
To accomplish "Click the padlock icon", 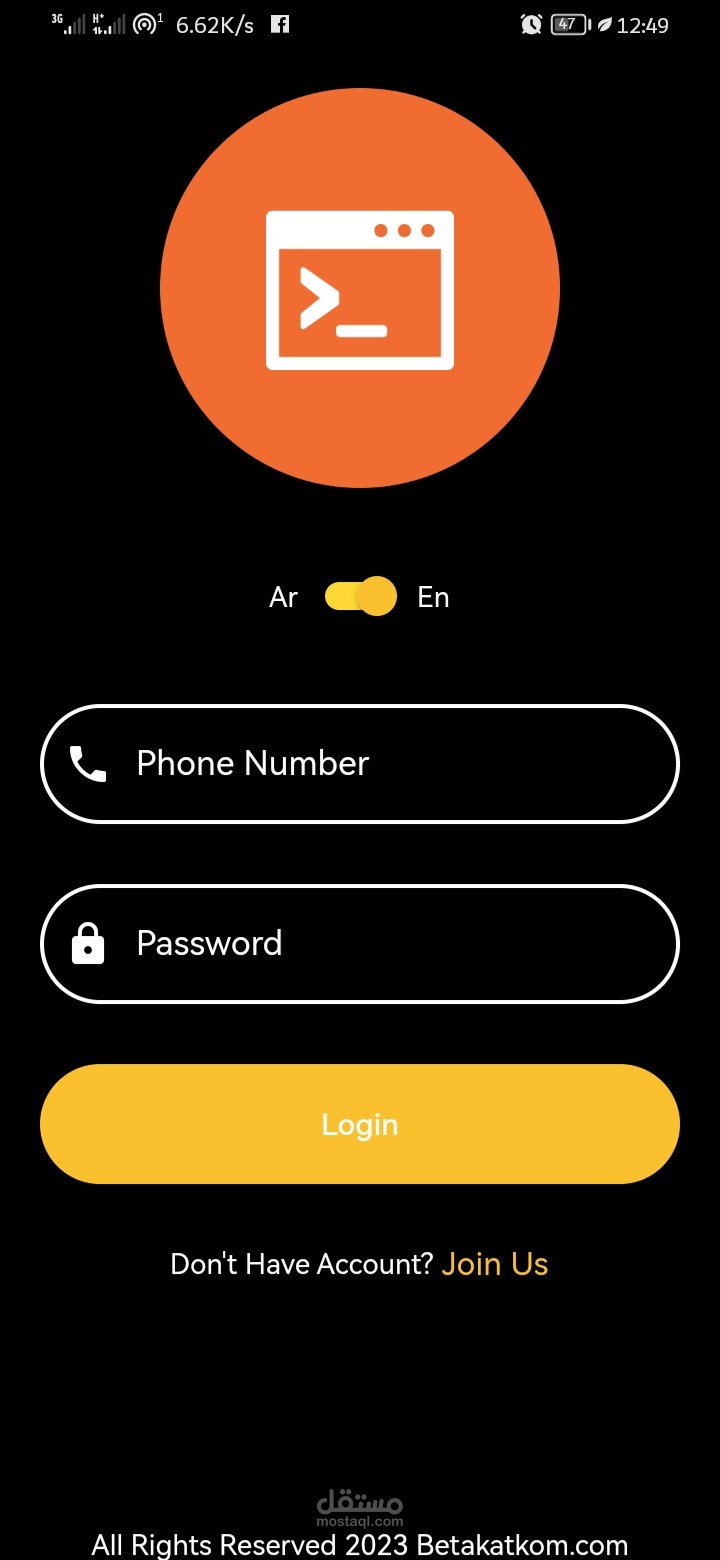I will click(88, 943).
